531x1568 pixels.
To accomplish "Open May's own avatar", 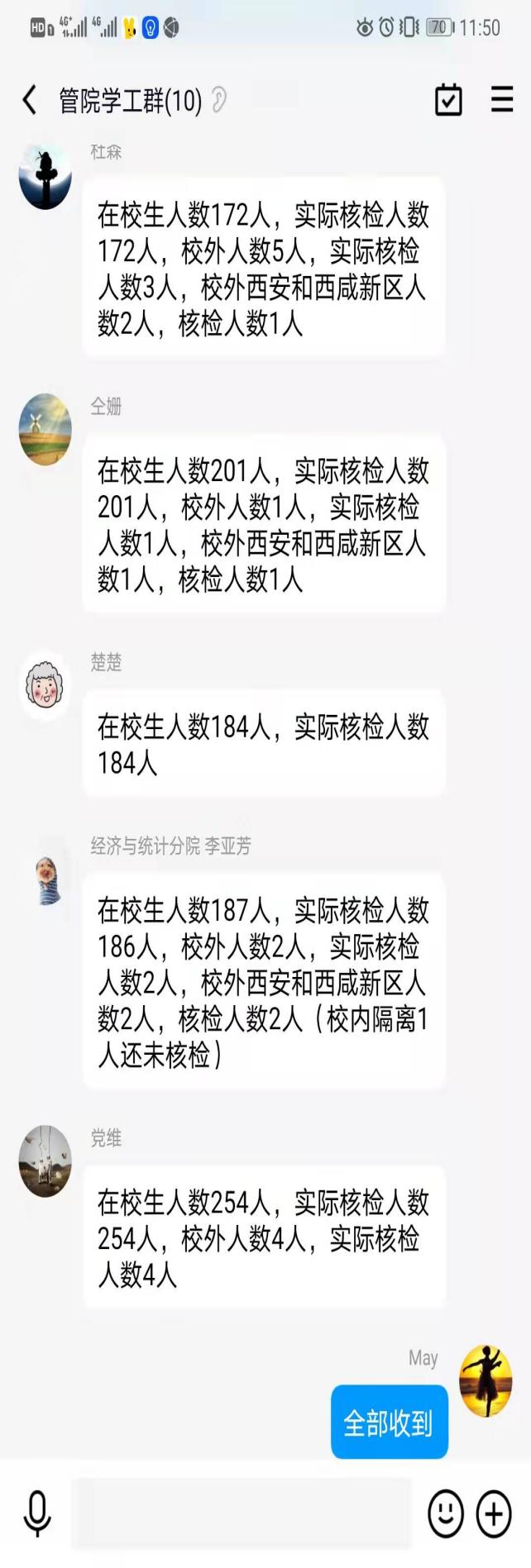I will click(x=486, y=1380).
